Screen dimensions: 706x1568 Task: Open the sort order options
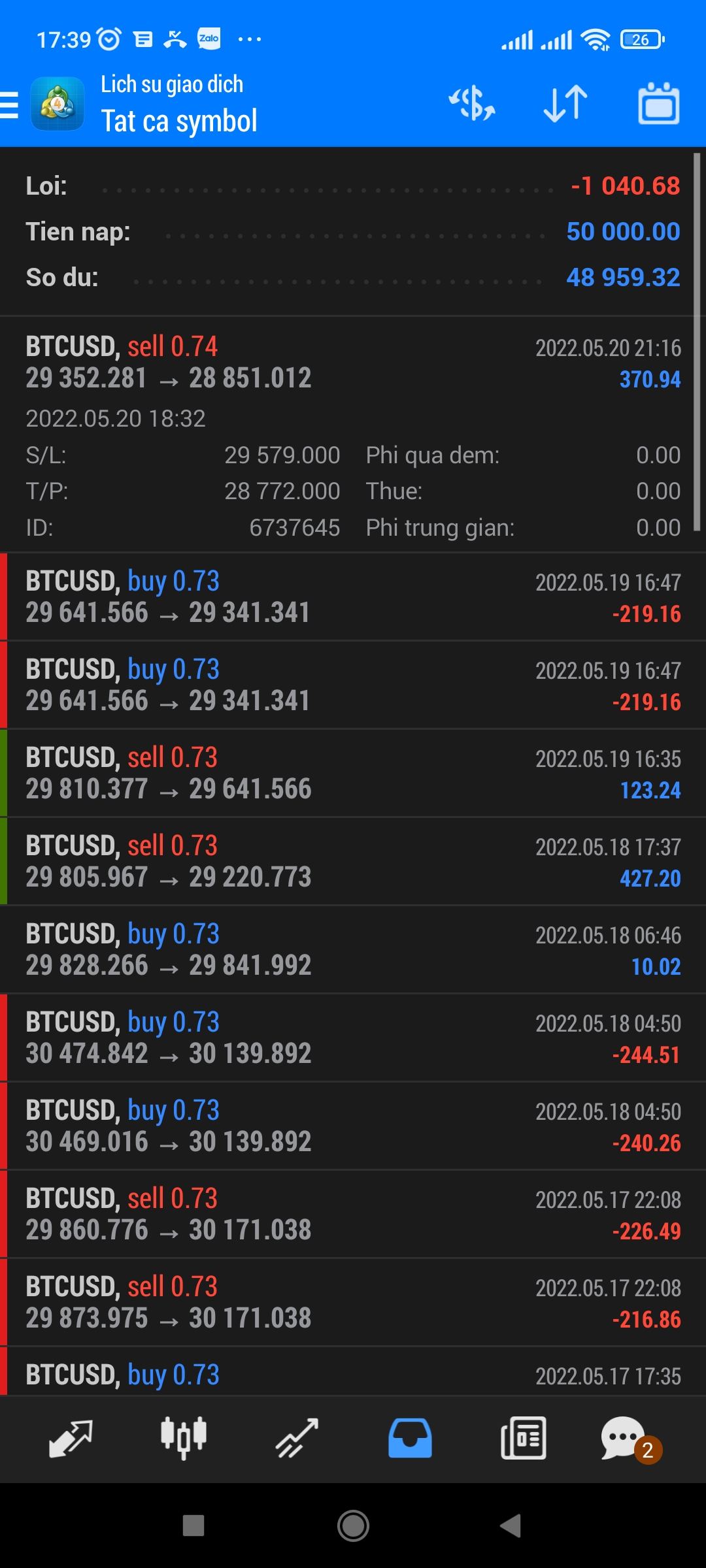(x=565, y=105)
